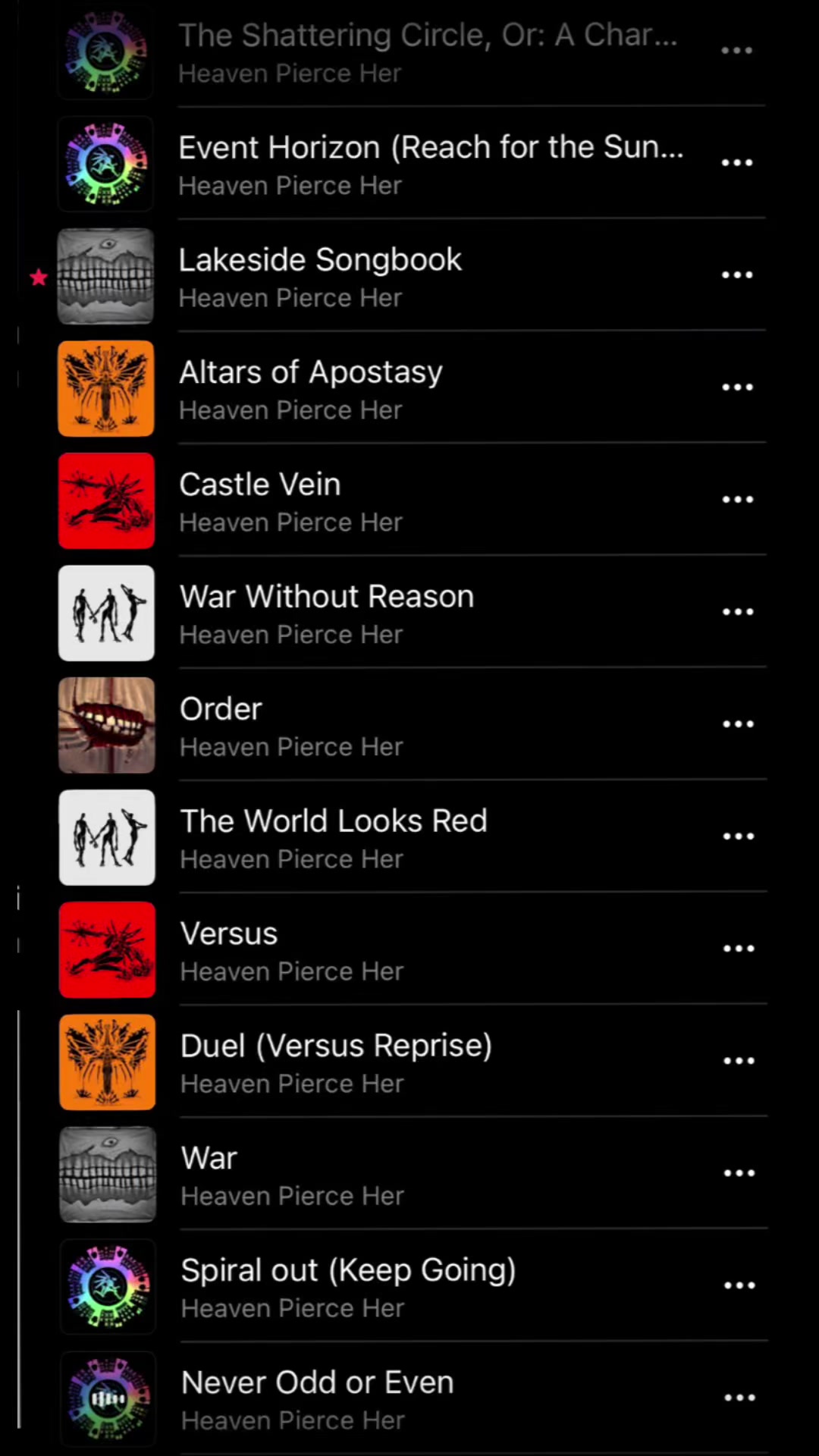This screenshot has height=1456, width=819.
Task: Open the three-dot menu for Versus
Action: pyautogui.click(x=739, y=949)
